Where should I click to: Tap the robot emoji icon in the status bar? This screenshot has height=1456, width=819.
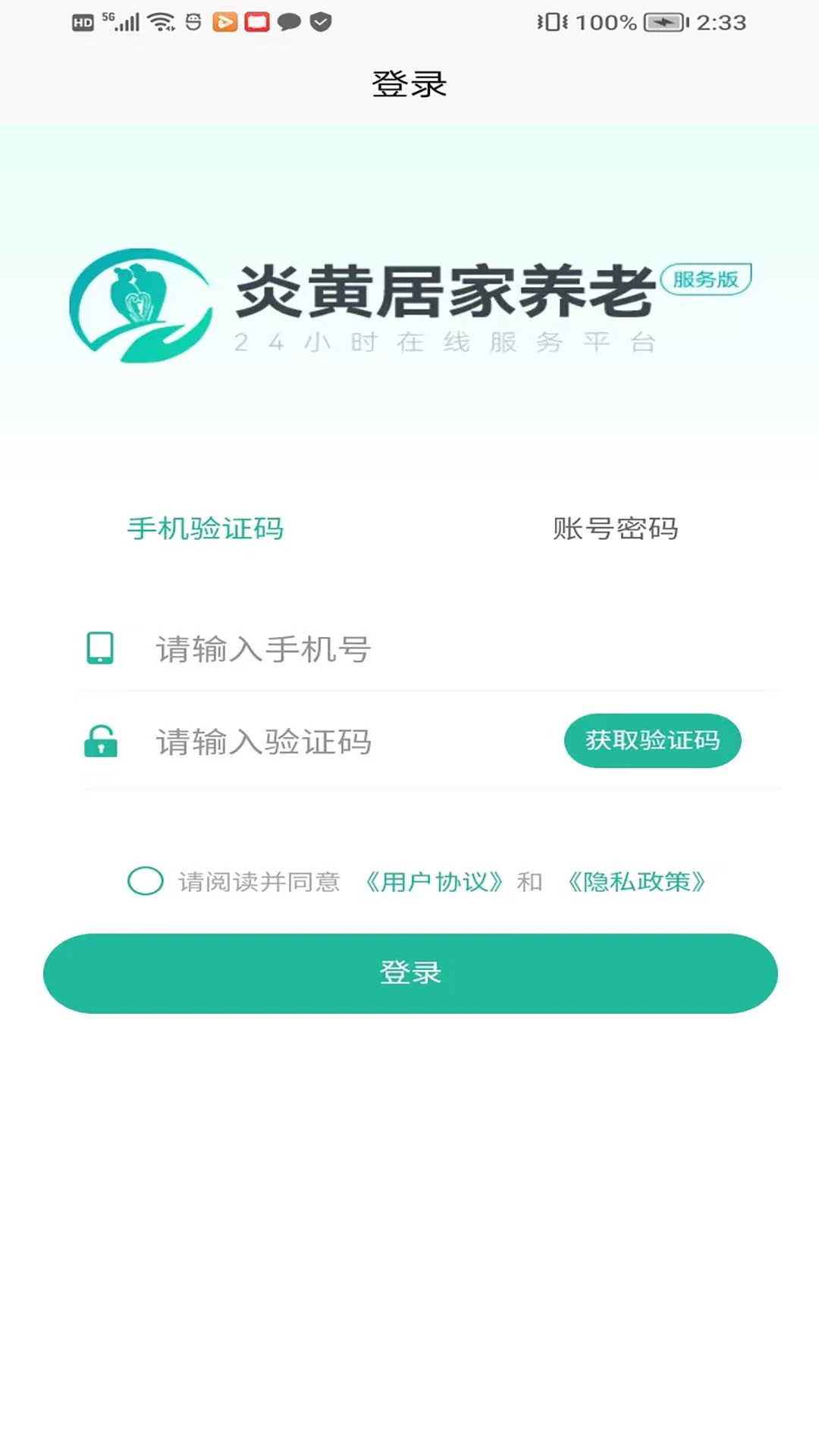(192, 23)
